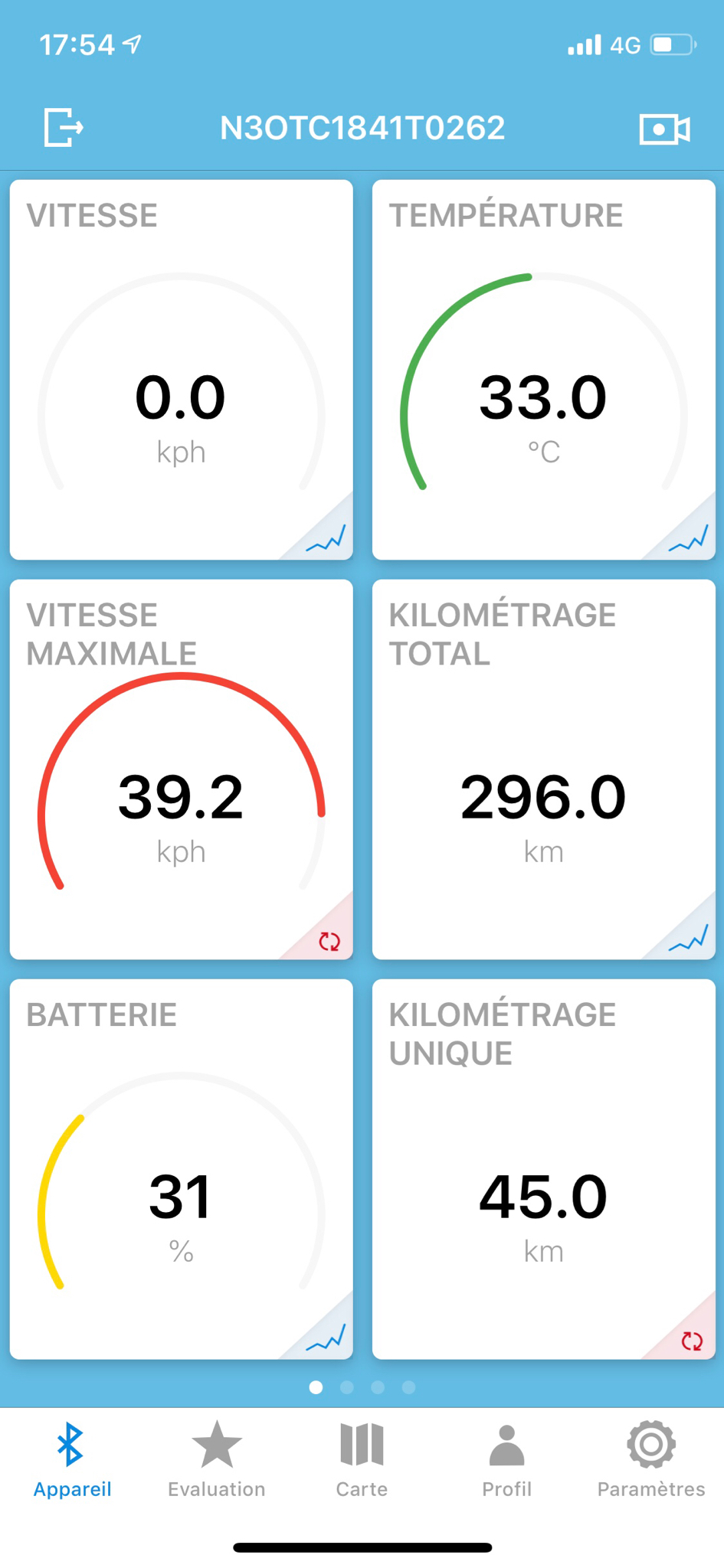The width and height of the screenshot is (724, 1568).
Task: Open the Paramètres tab
Action: pos(651,1459)
